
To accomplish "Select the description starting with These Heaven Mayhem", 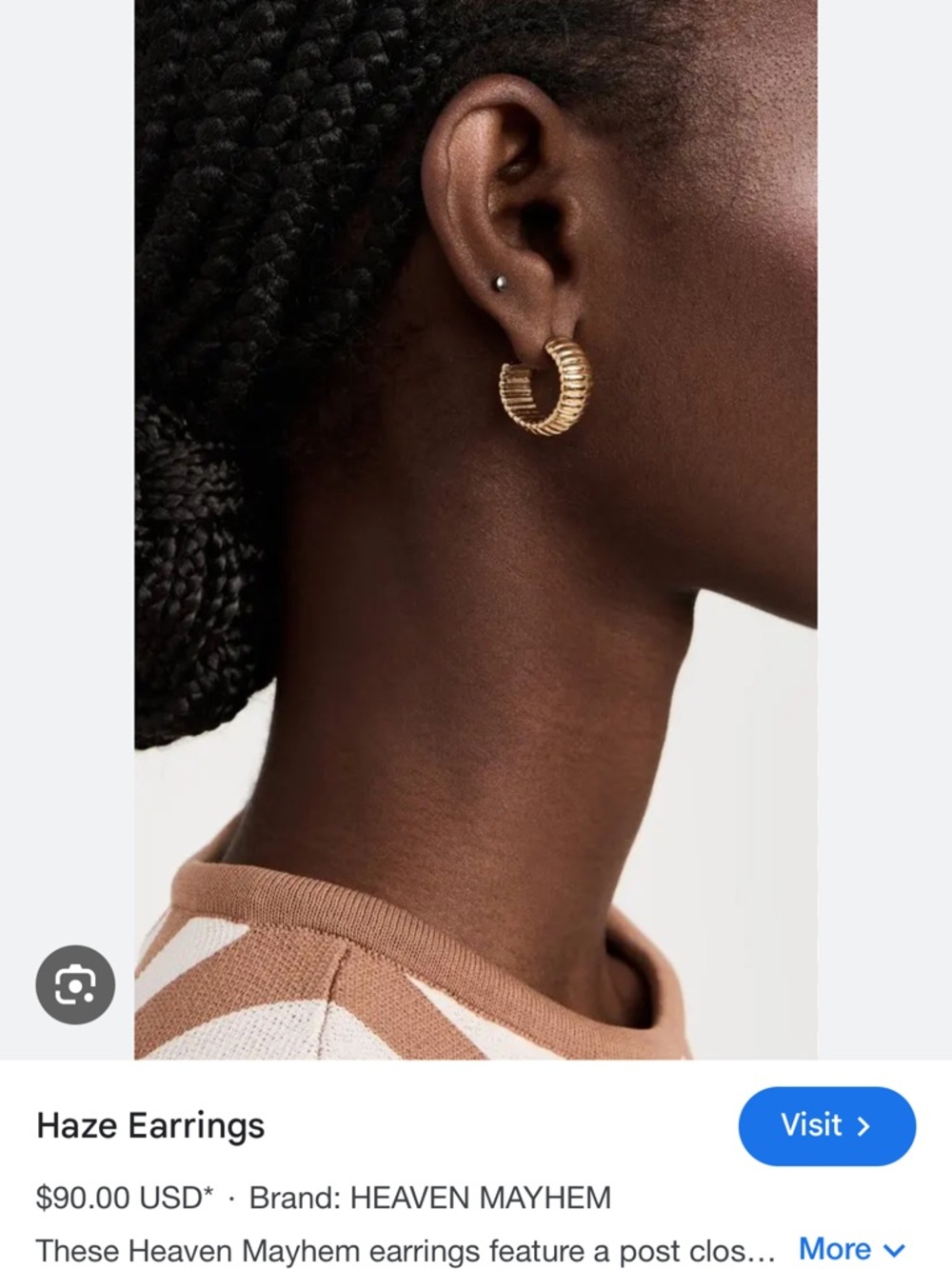I will click(400, 1248).
